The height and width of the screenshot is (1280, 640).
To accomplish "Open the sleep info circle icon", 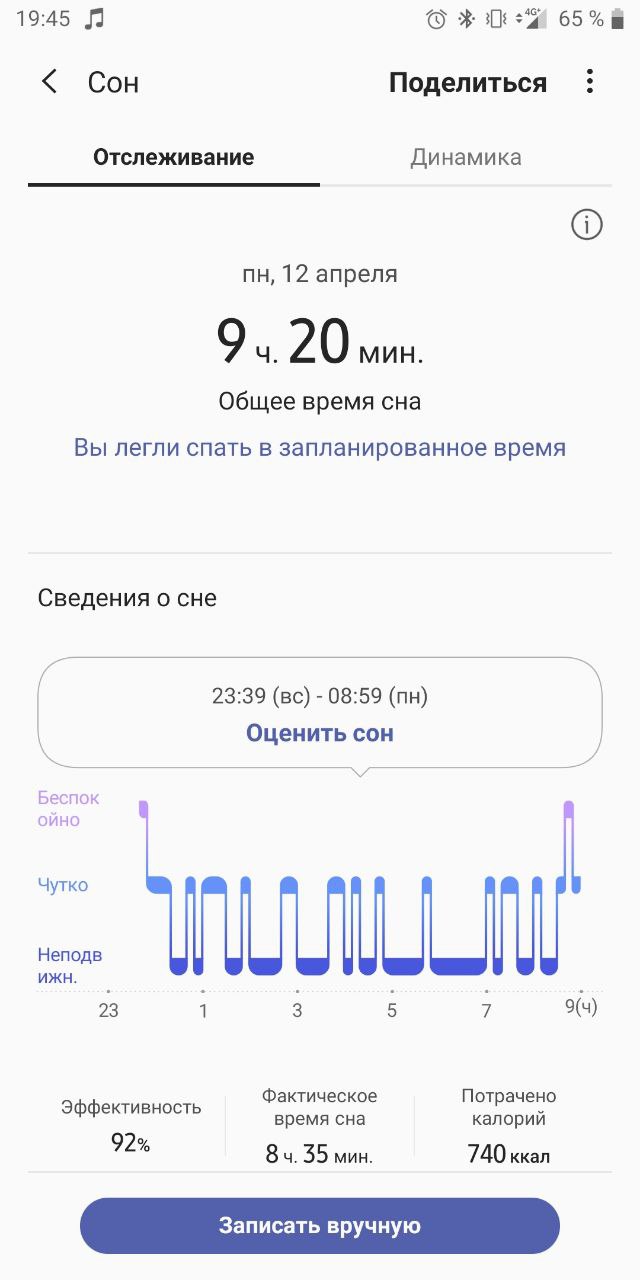I will [x=587, y=225].
